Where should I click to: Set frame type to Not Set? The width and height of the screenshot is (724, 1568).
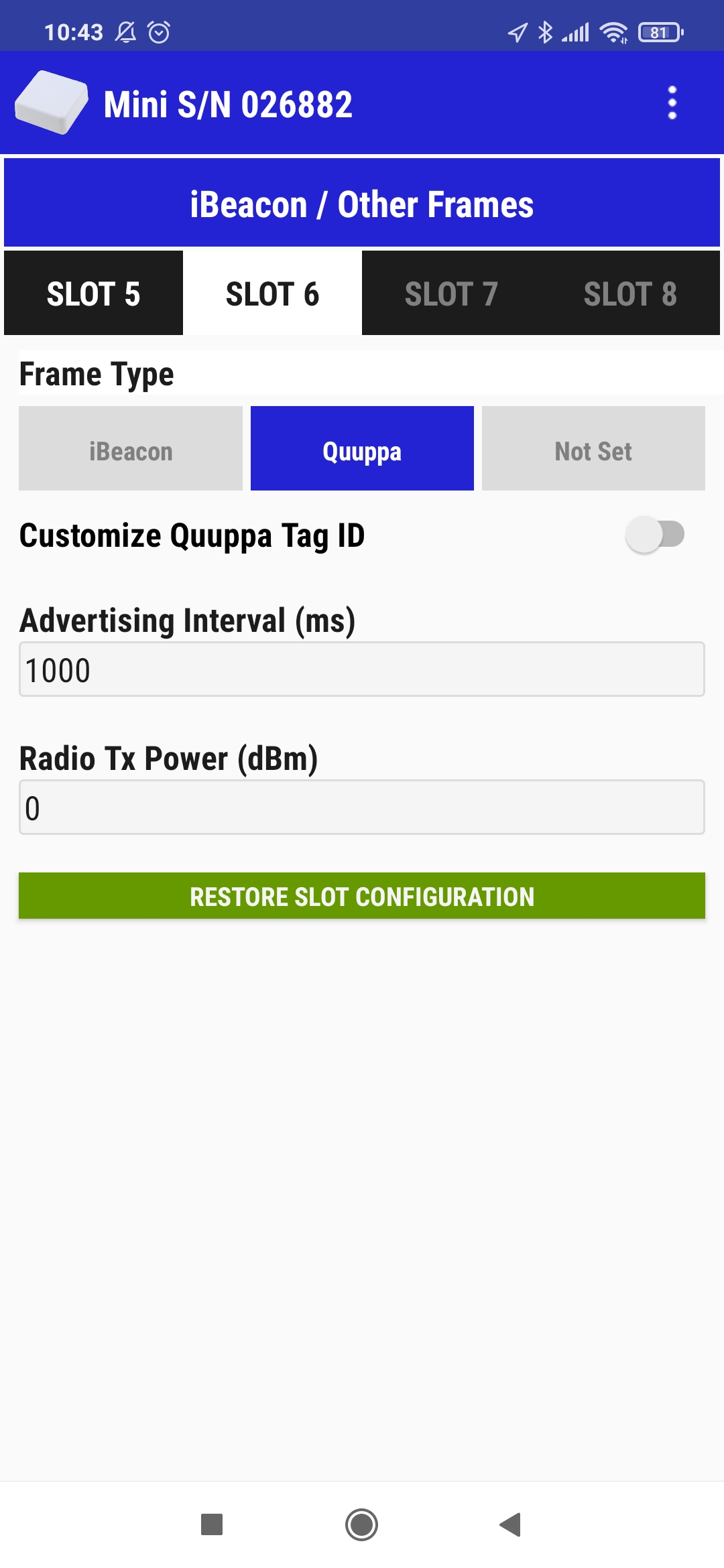(593, 448)
